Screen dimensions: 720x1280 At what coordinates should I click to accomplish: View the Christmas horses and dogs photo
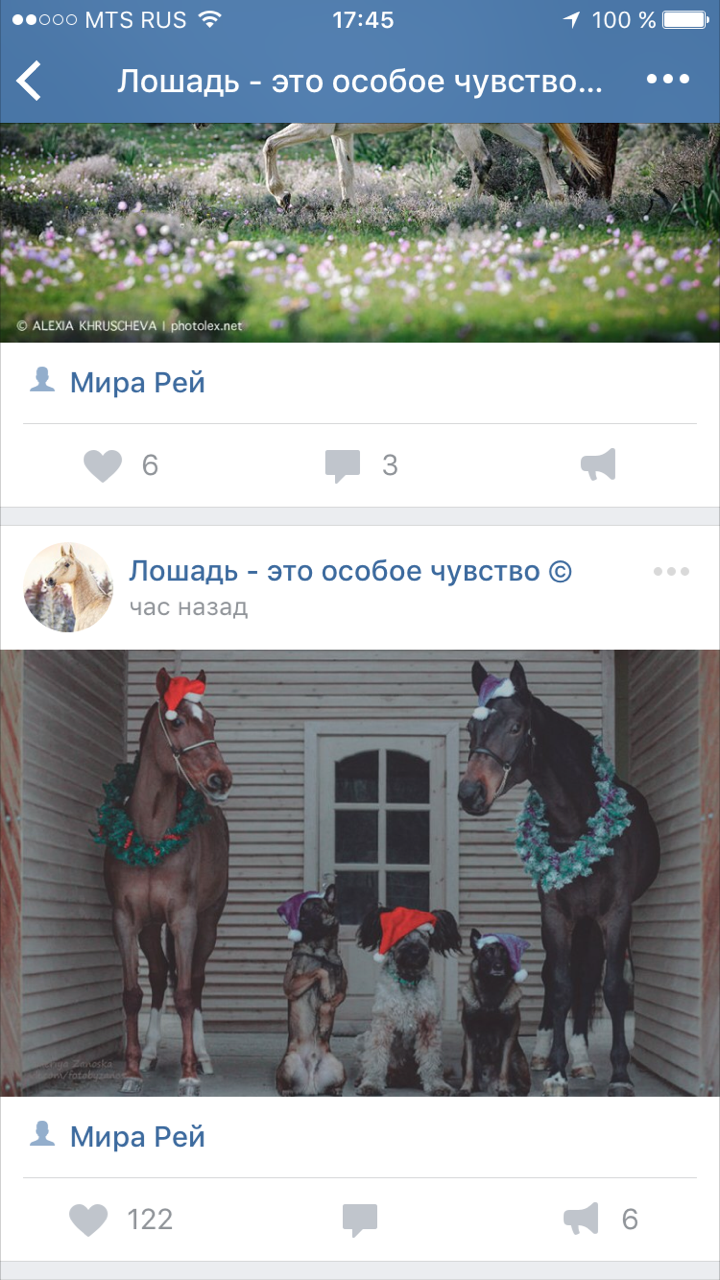pos(360,872)
